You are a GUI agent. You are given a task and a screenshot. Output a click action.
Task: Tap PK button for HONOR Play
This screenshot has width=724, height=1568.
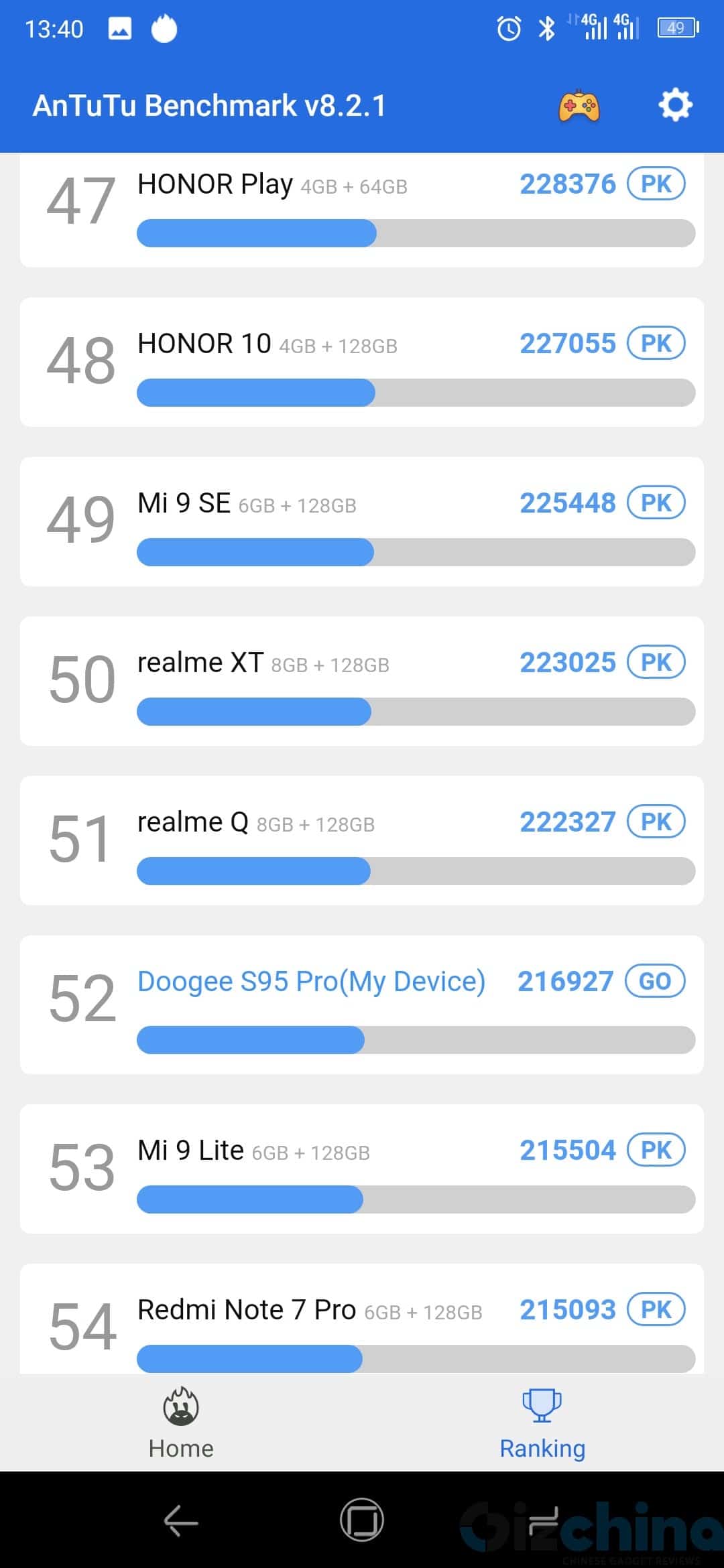656,184
